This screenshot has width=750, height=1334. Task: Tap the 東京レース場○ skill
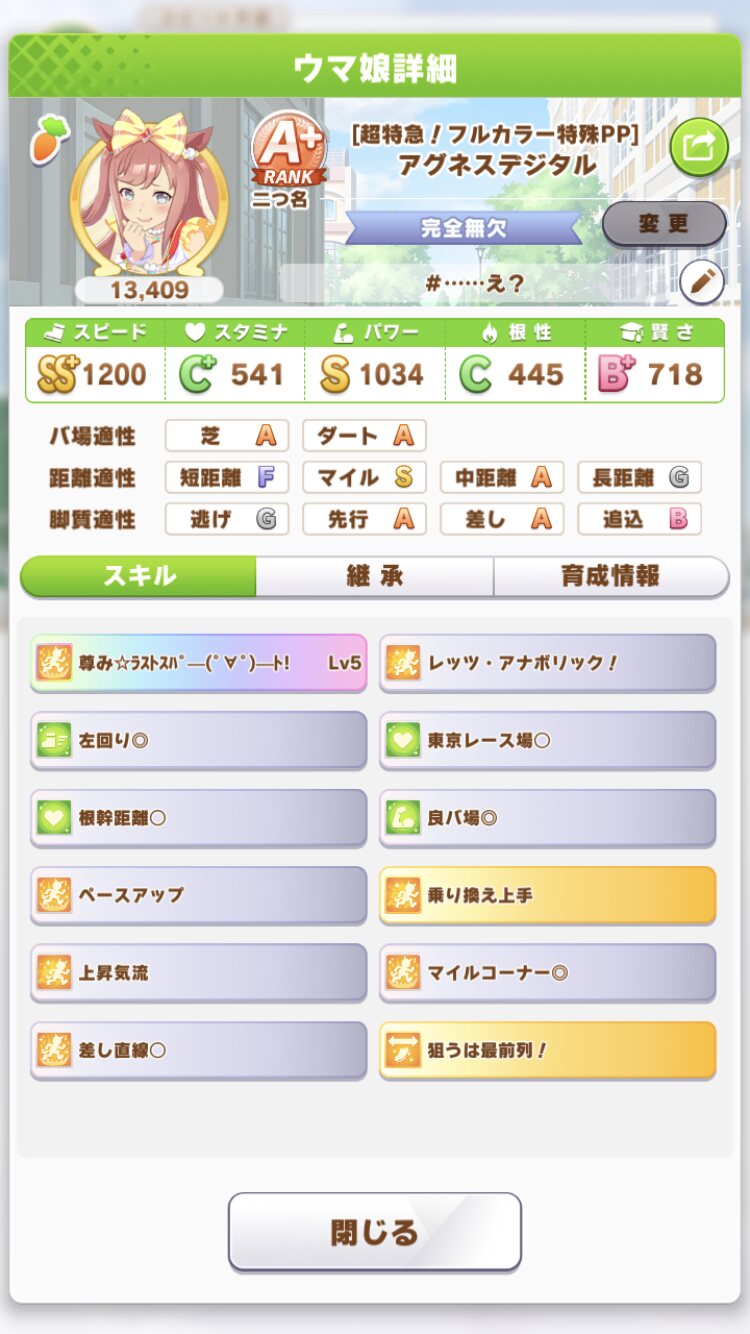coord(547,740)
